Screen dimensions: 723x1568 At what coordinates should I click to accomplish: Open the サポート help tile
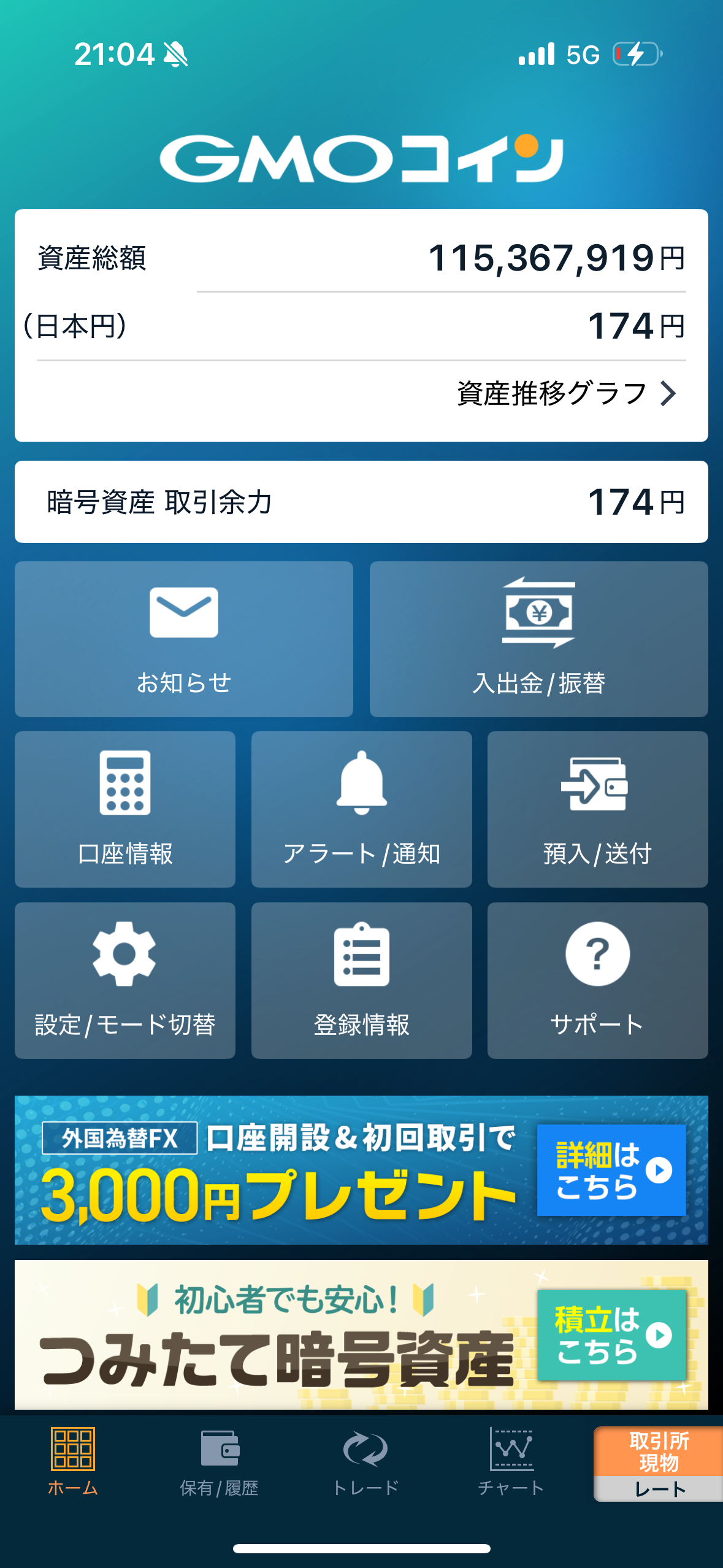point(597,980)
